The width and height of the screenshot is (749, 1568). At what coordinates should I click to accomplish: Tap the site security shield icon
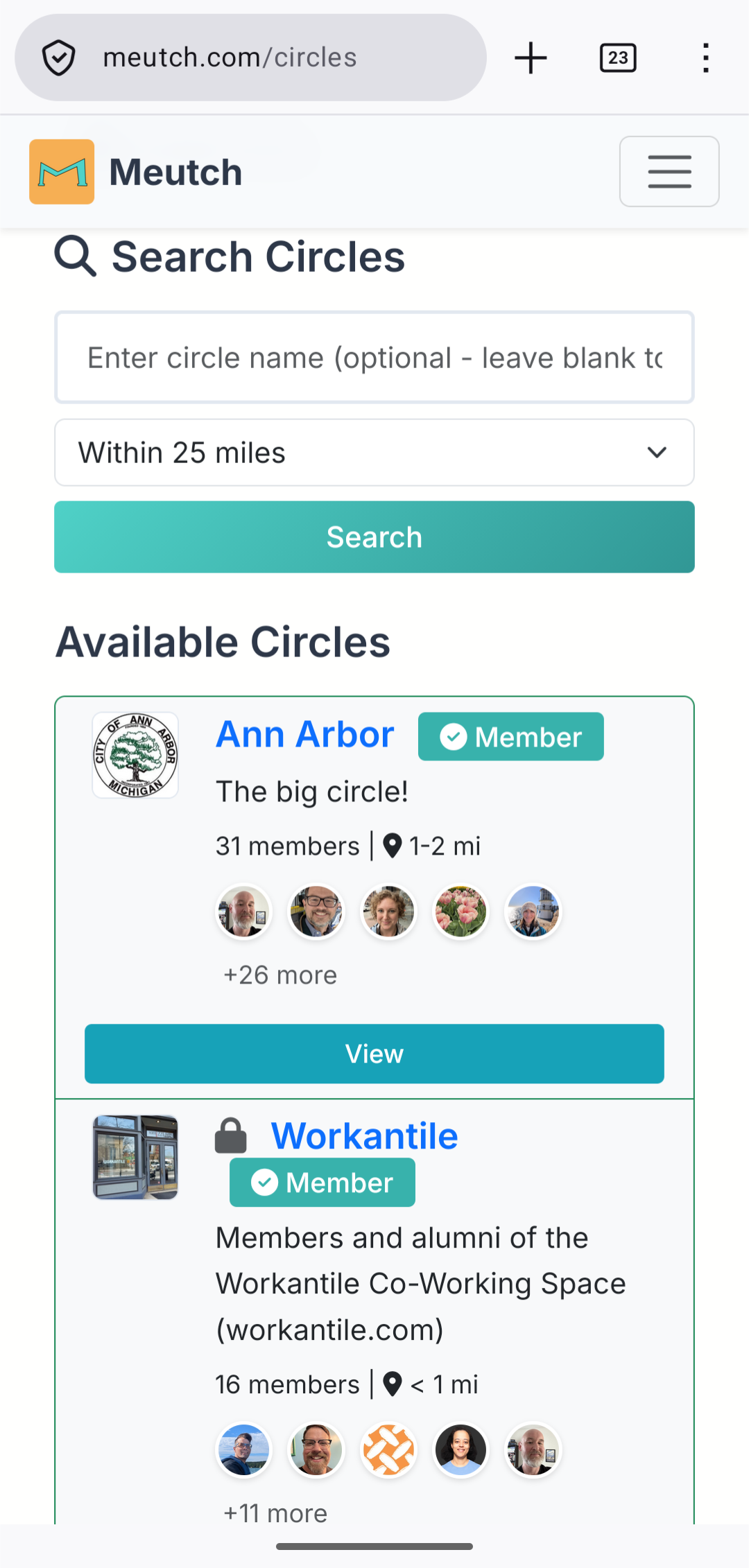(x=59, y=58)
